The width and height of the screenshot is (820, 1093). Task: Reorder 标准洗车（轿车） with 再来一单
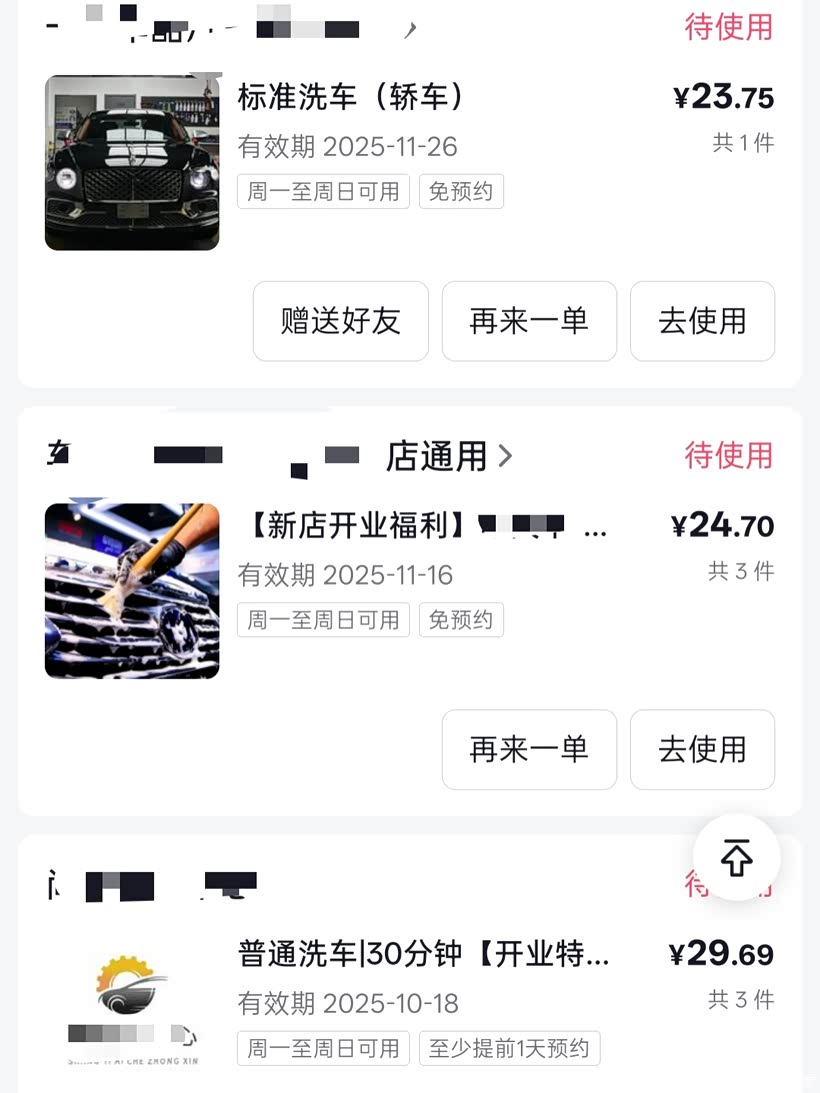point(529,321)
